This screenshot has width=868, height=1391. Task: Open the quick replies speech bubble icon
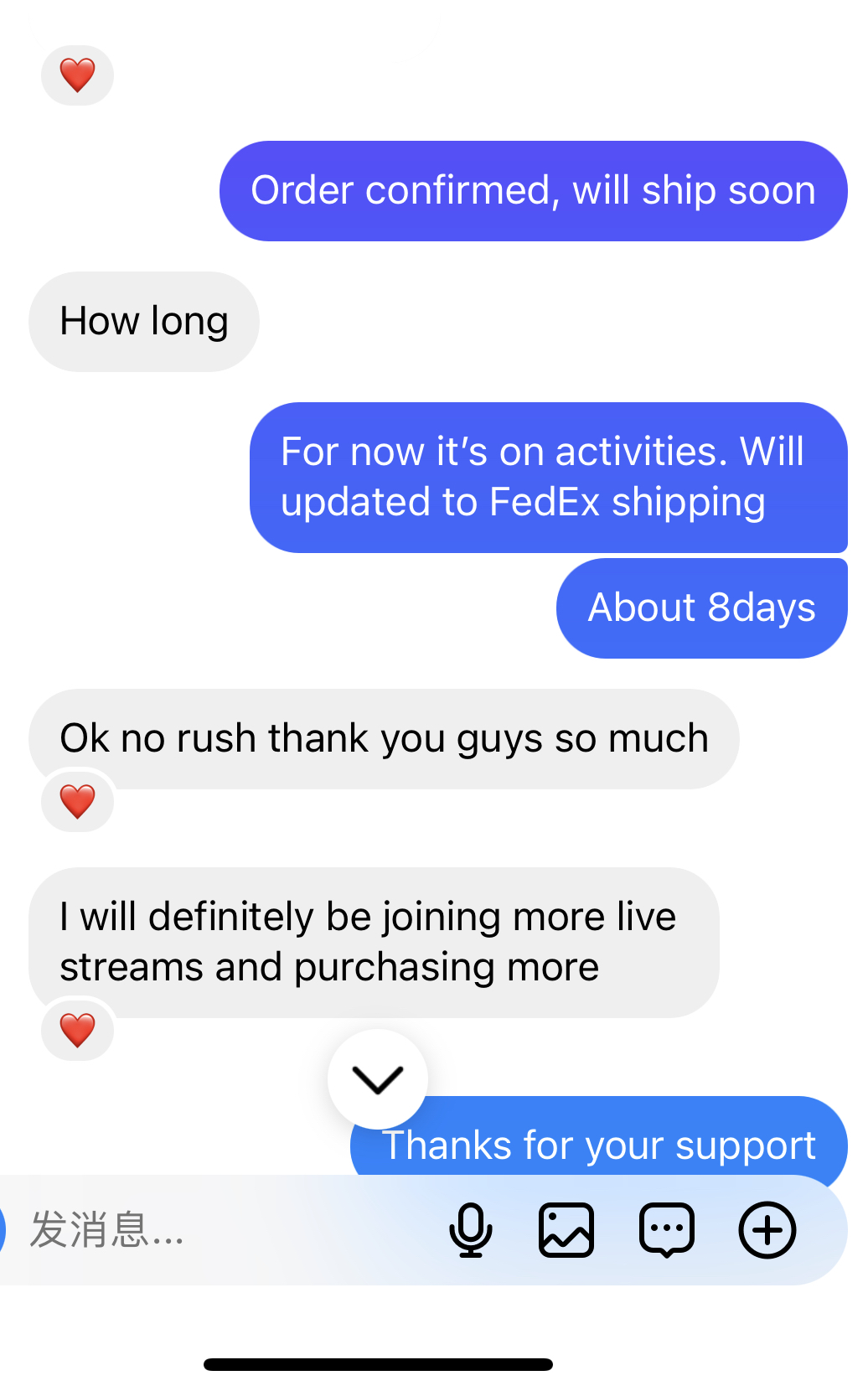point(667,1230)
